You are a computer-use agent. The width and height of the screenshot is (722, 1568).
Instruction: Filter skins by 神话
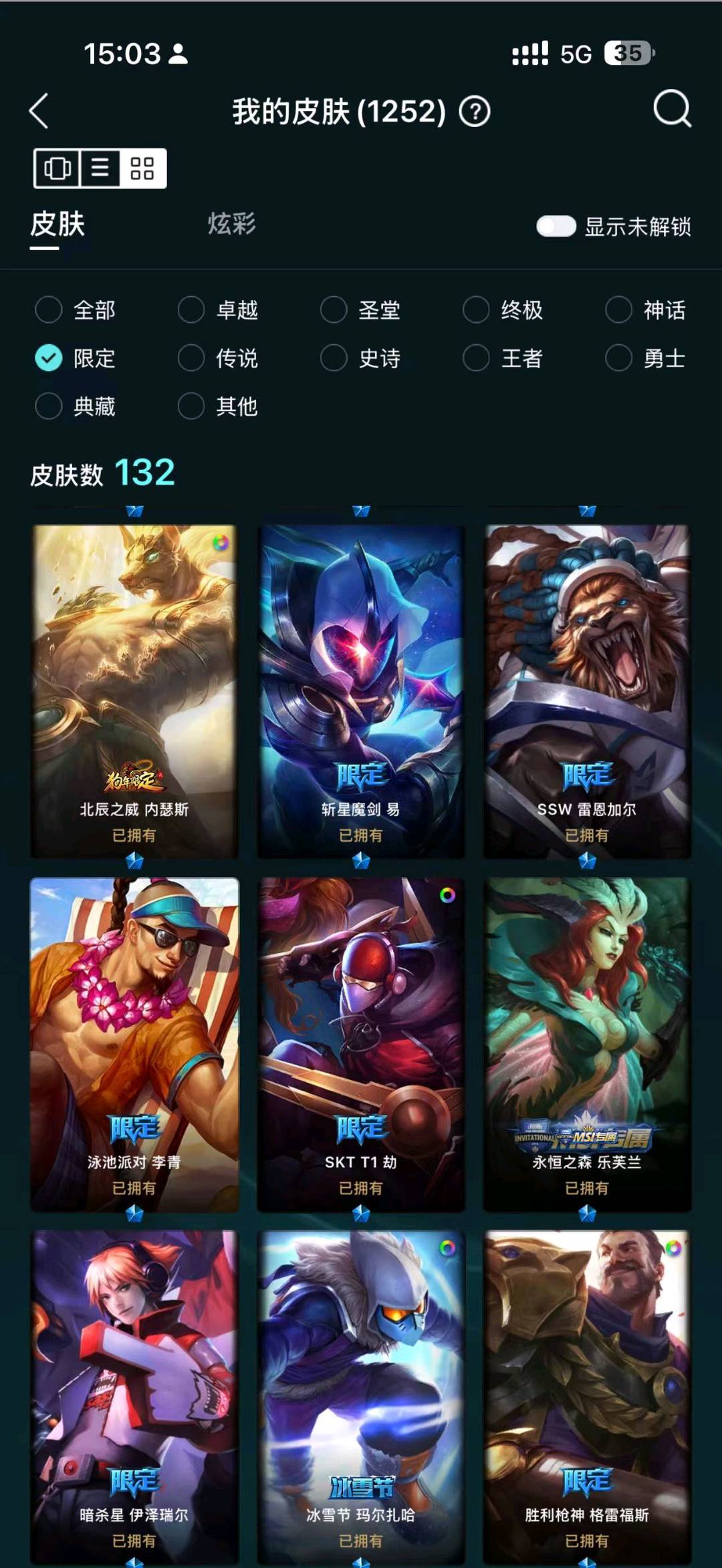click(x=645, y=310)
